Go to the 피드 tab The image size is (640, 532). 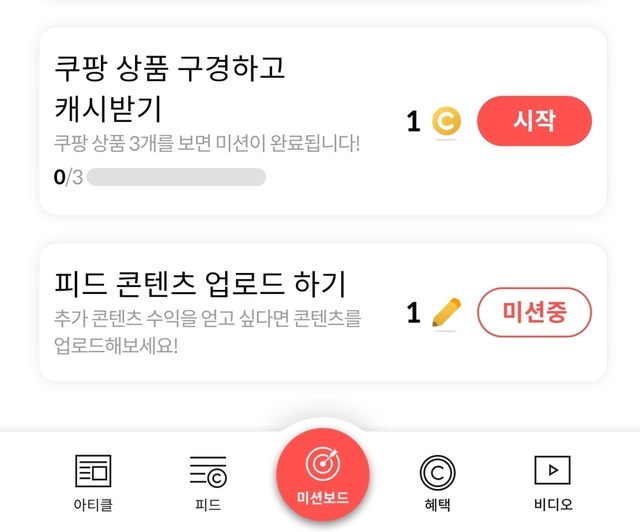(x=208, y=482)
